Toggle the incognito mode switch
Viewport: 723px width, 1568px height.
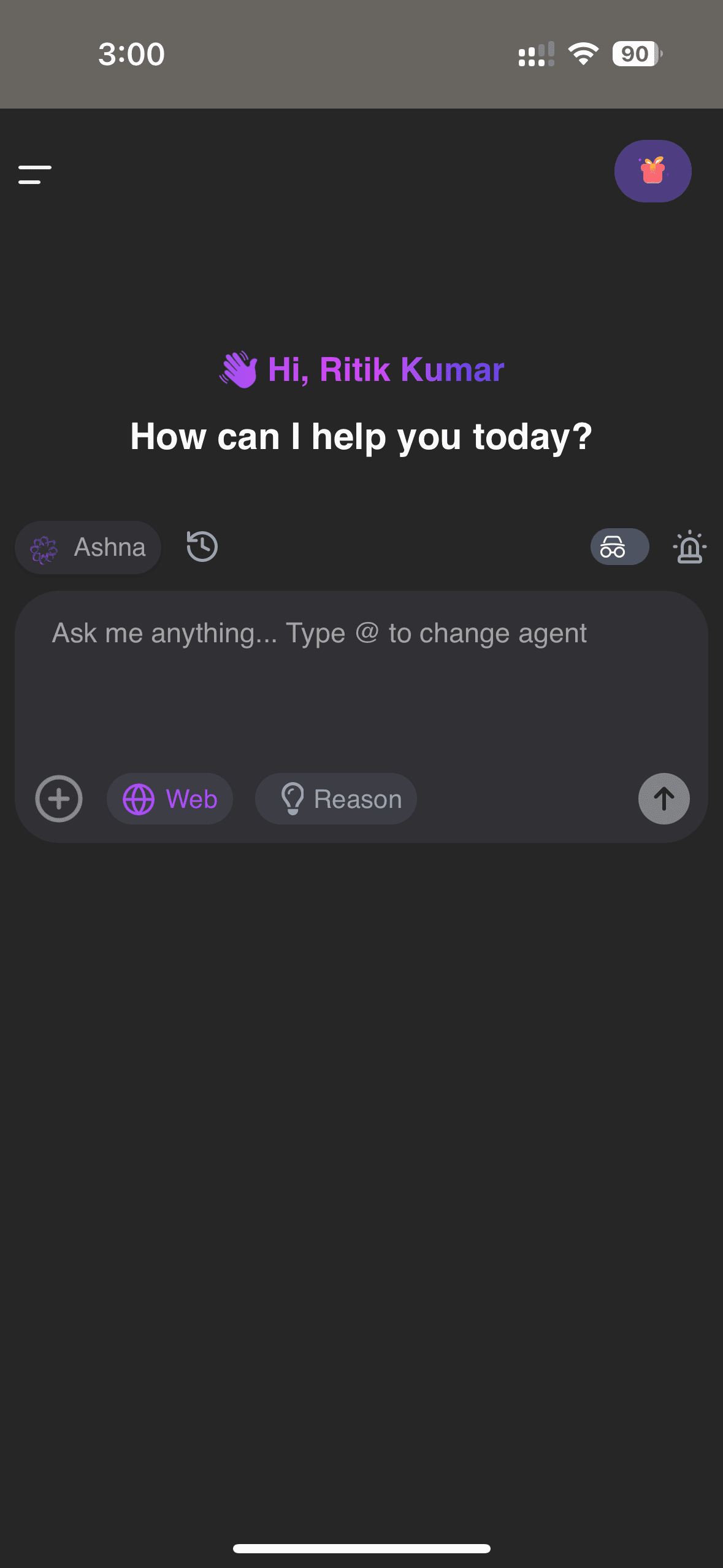tap(619, 547)
